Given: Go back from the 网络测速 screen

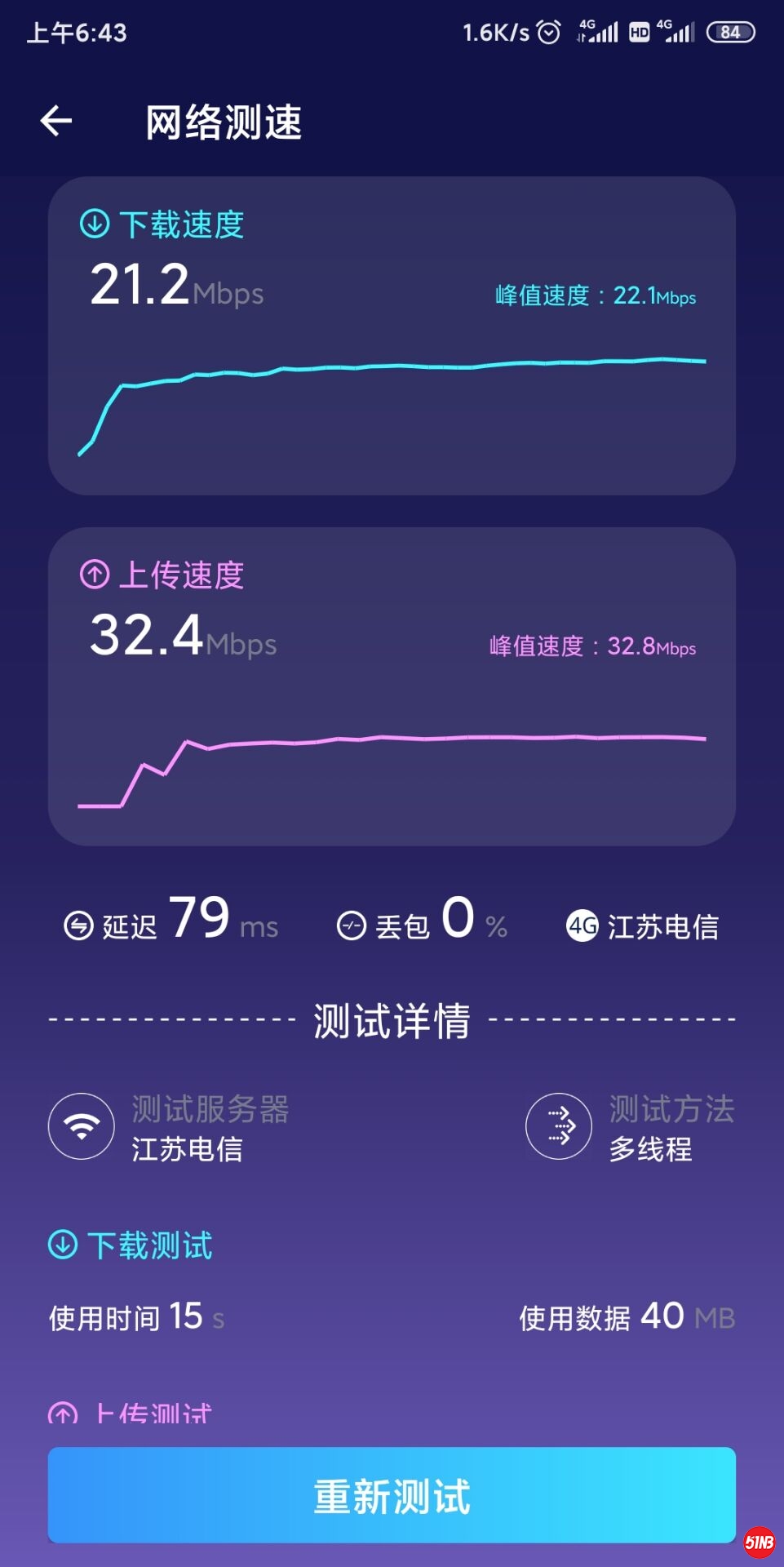Looking at the screenshot, I should click(56, 122).
